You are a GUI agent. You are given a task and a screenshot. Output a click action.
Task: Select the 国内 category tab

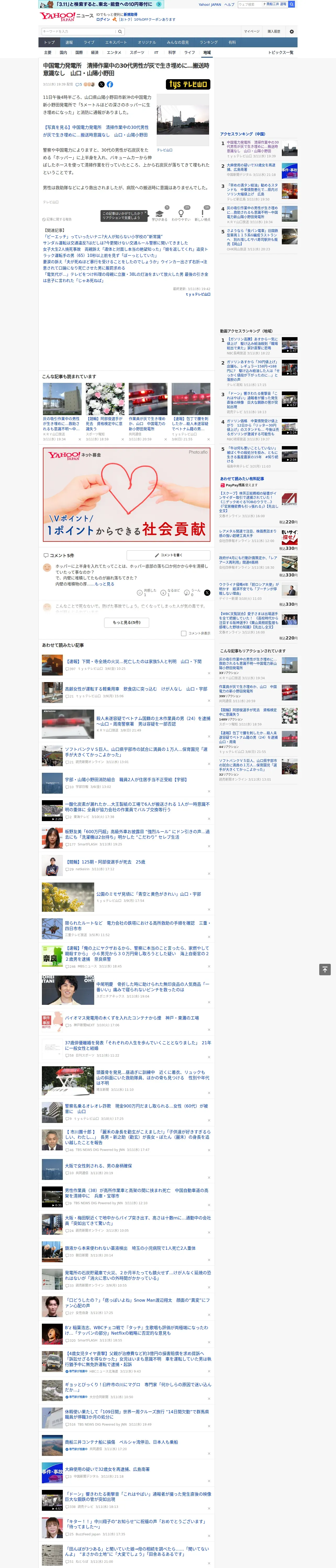(63, 52)
